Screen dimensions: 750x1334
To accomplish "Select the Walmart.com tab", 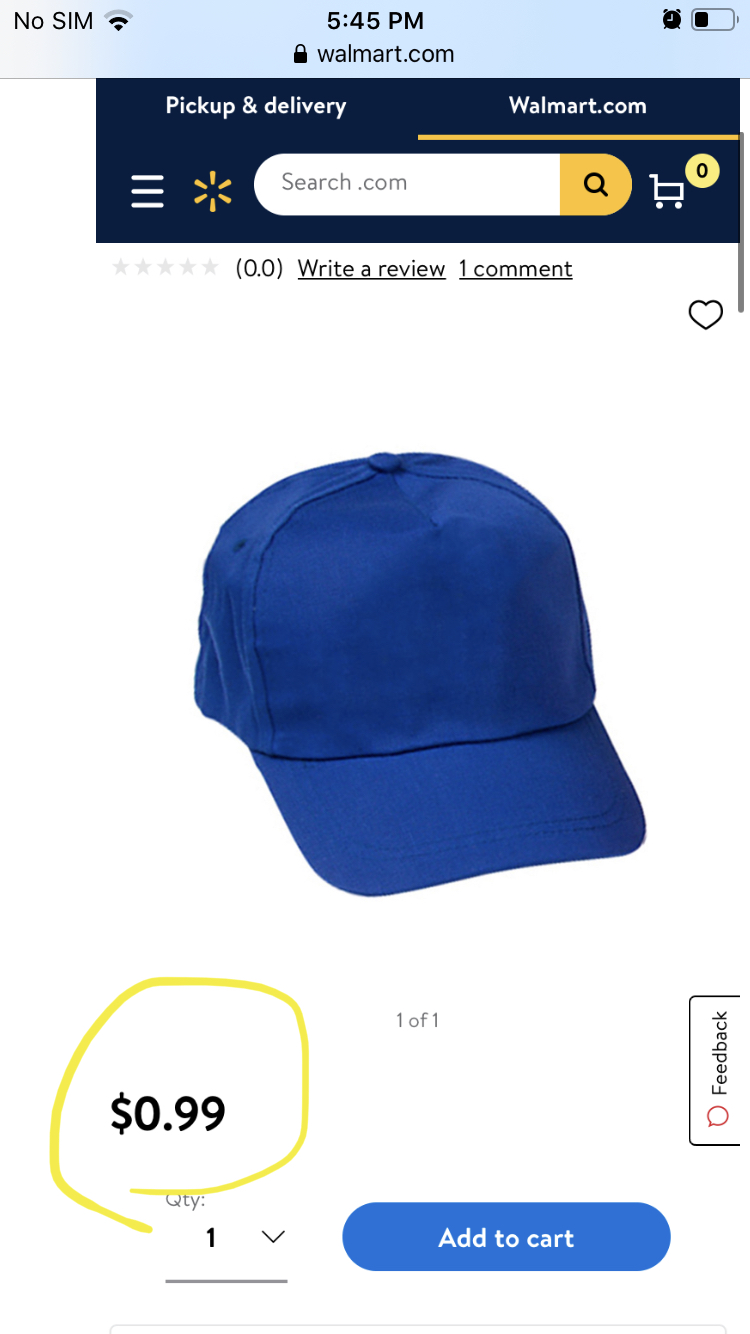I will pos(577,106).
